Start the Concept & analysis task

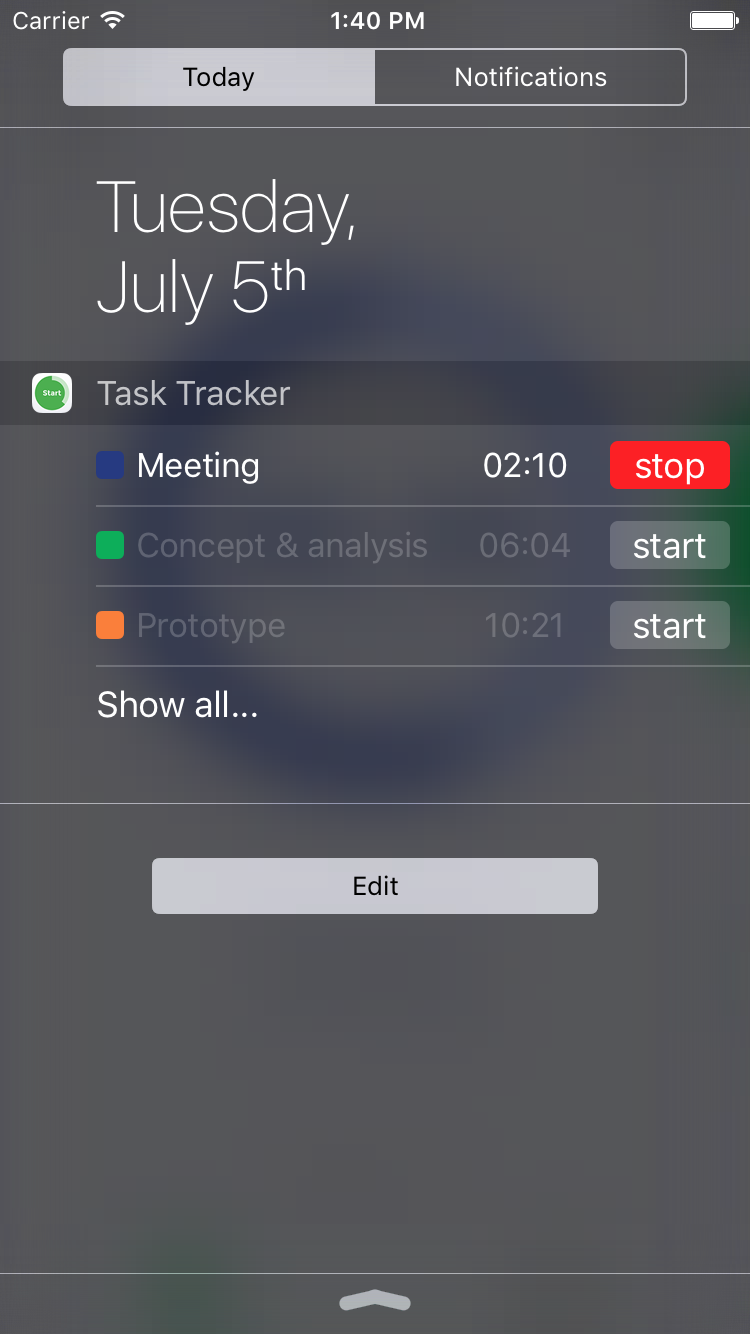click(x=669, y=545)
